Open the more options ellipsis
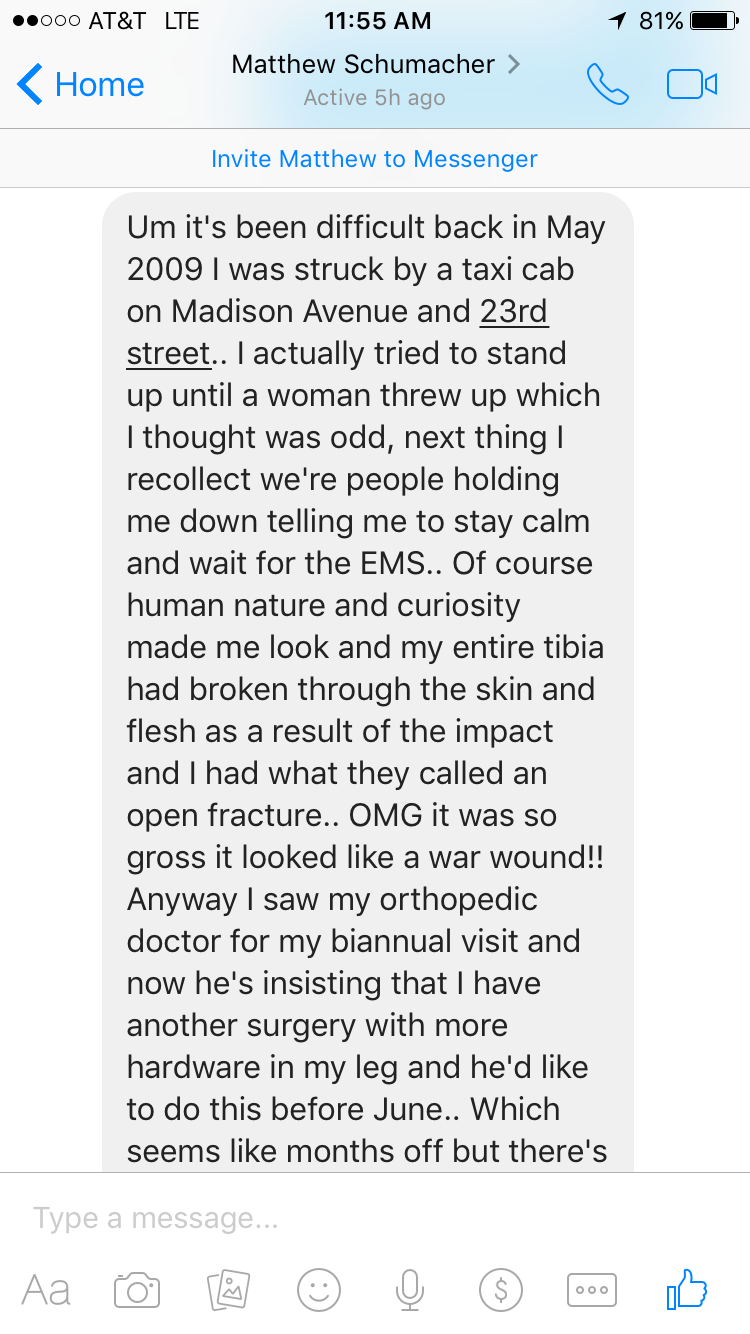750x1334 pixels. click(592, 1290)
